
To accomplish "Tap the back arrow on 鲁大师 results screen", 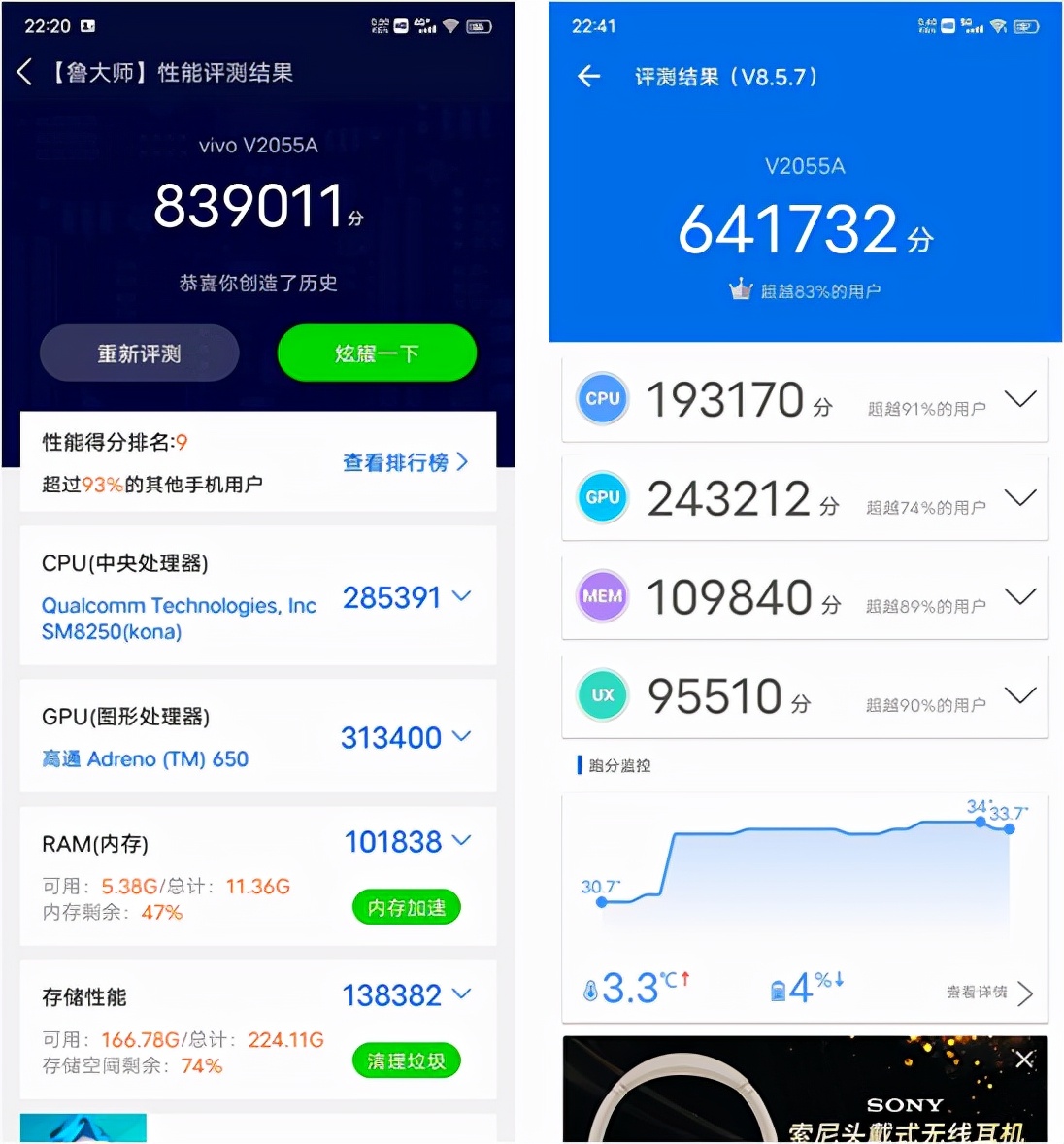I will pos(24,71).
